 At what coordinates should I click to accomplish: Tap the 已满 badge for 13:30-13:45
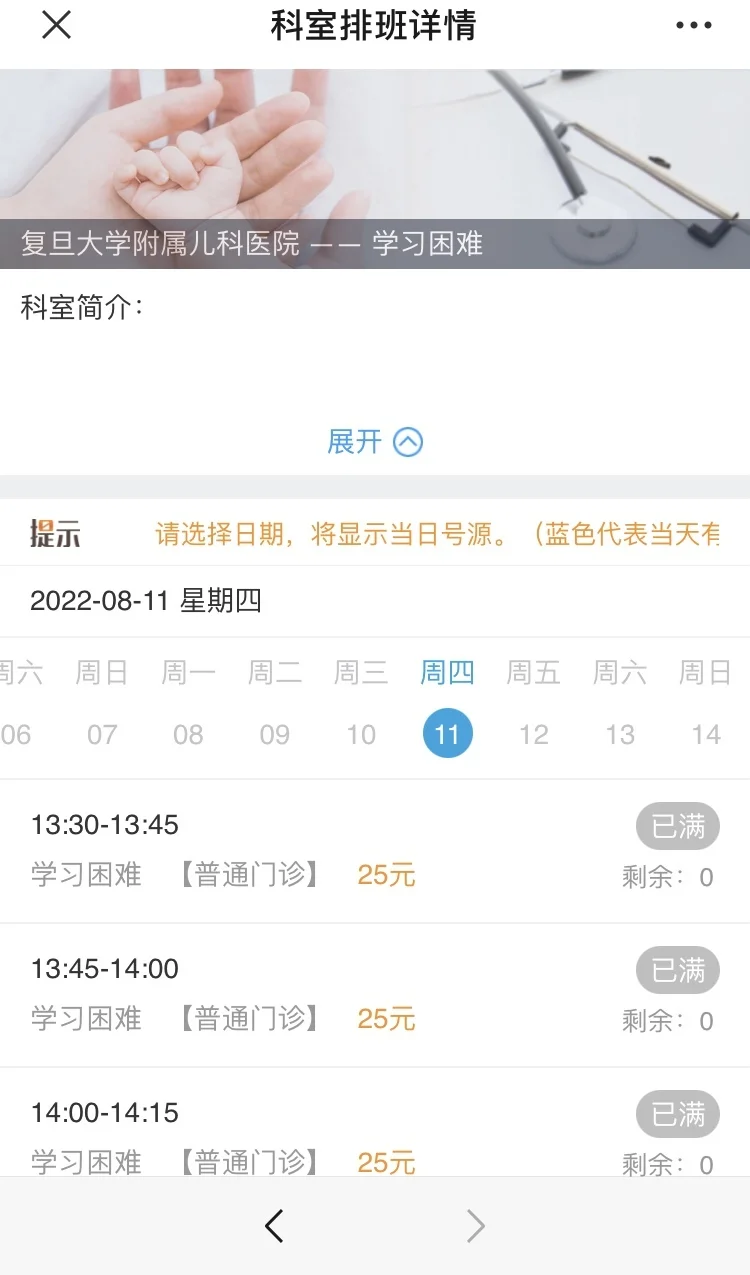677,827
